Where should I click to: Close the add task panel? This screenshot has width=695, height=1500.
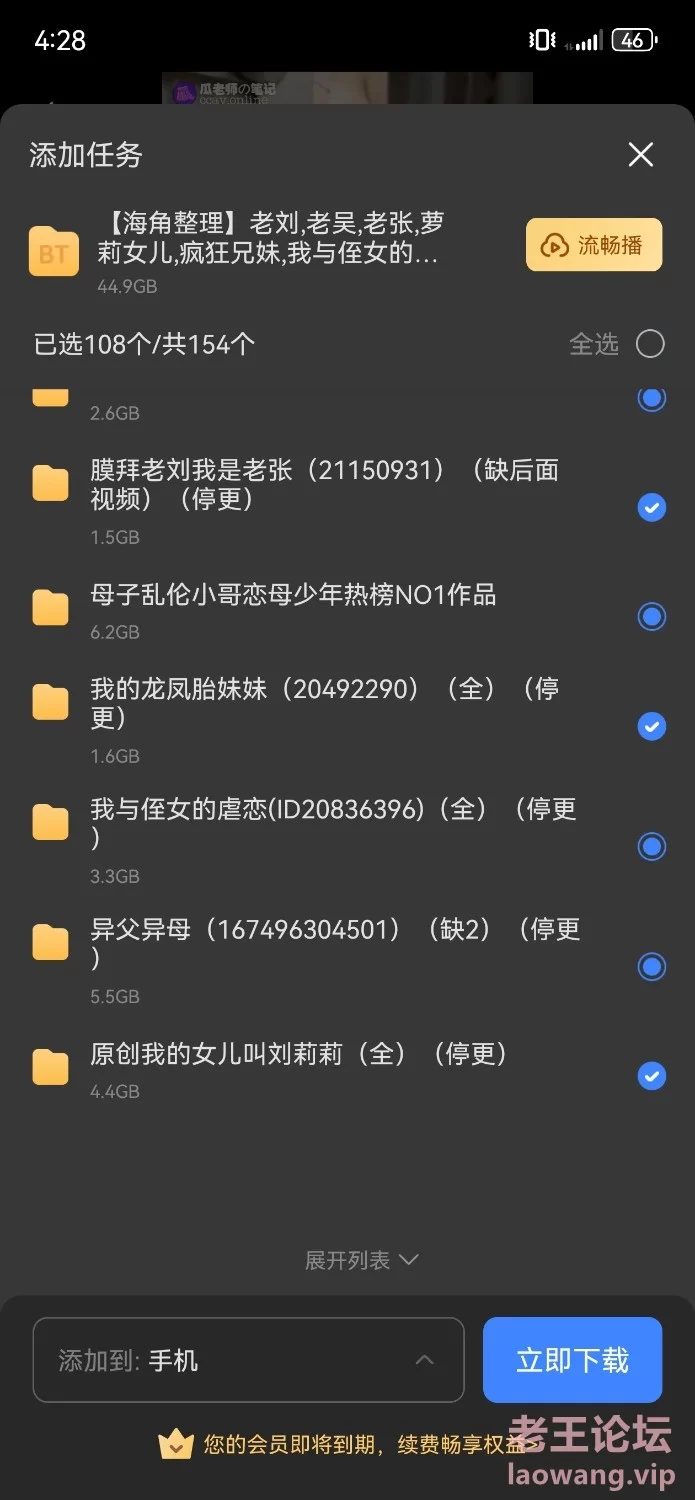pyautogui.click(x=640, y=154)
